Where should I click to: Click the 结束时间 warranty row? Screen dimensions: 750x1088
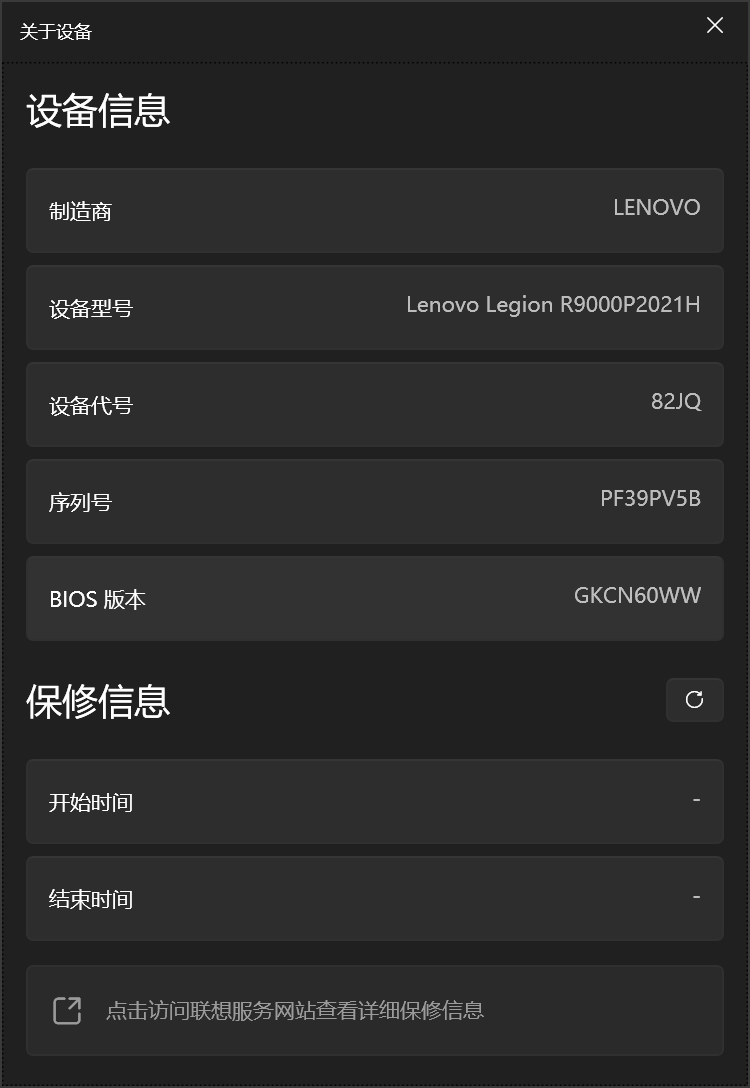click(375, 898)
